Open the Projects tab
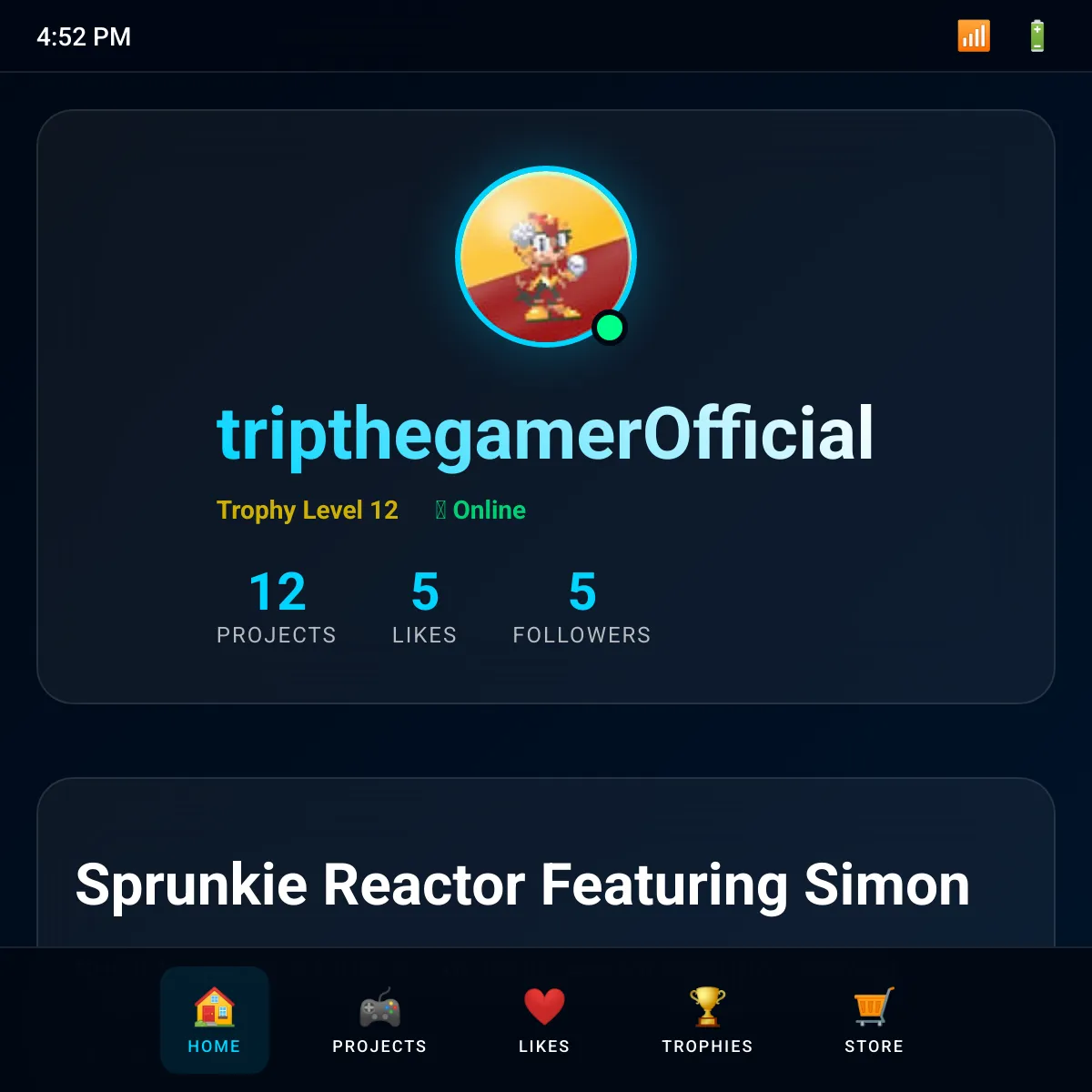Screen dimensions: 1092x1092 point(379,1019)
